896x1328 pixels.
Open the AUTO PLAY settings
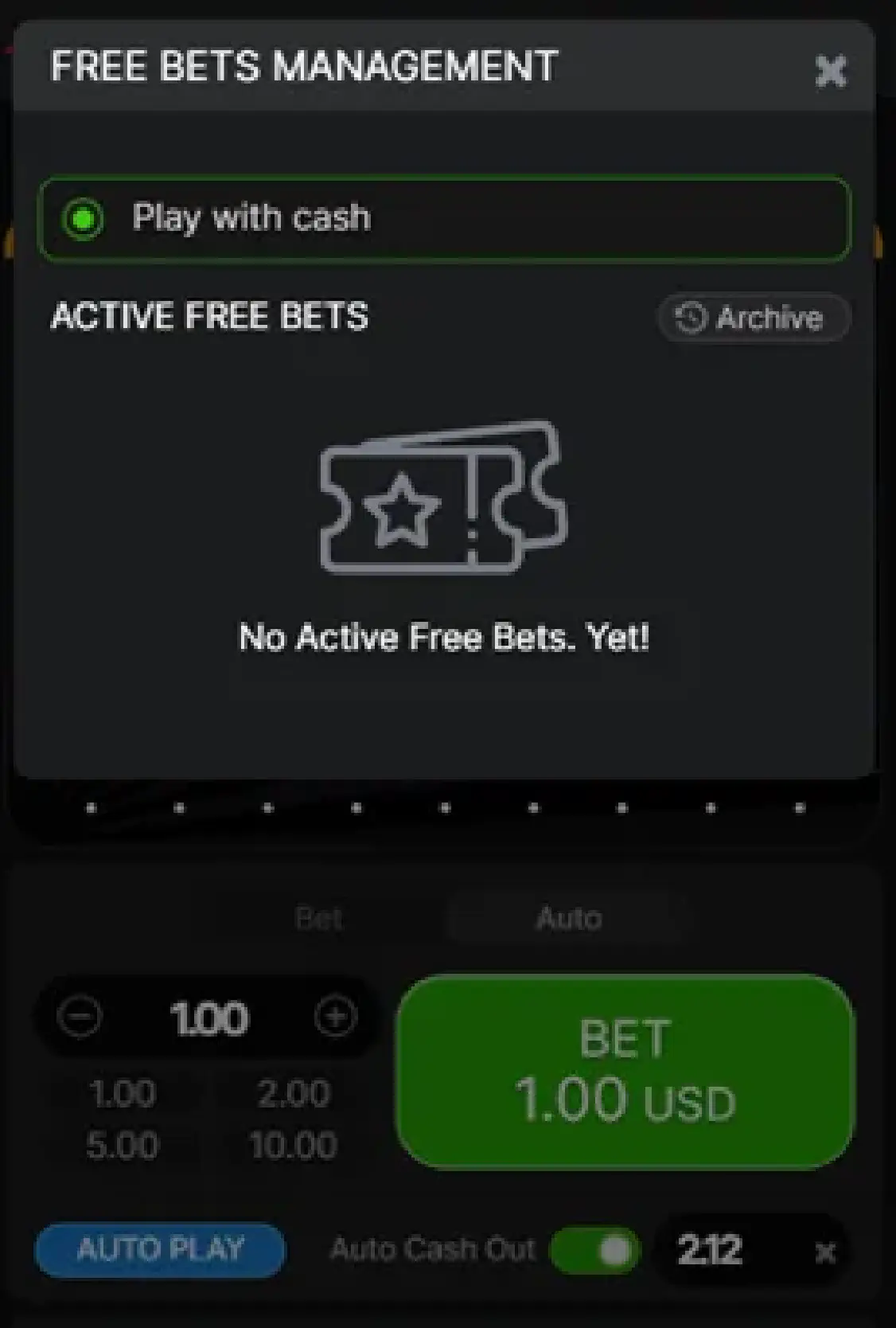click(160, 1248)
